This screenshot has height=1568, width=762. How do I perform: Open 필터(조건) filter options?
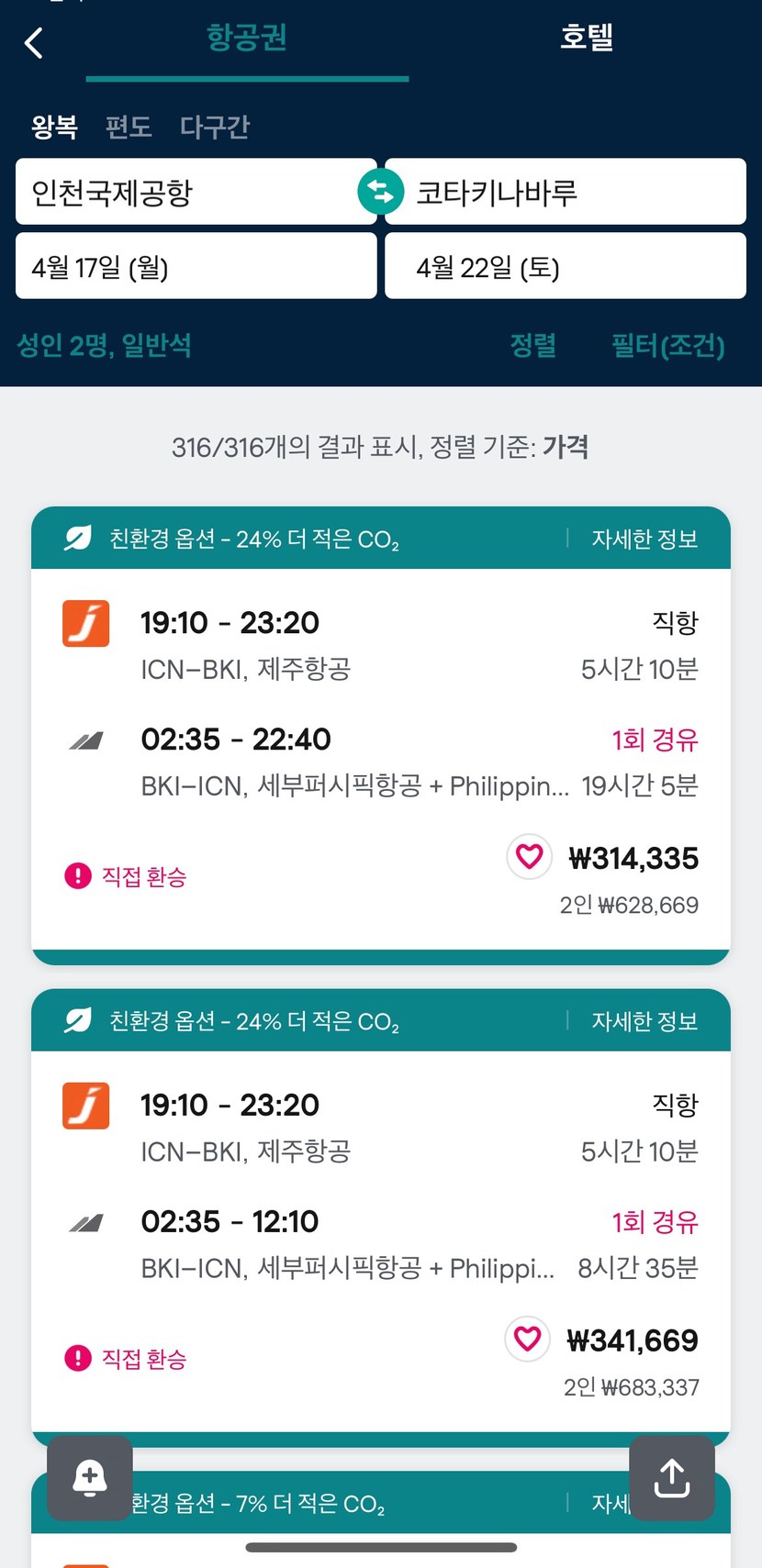pyautogui.click(x=667, y=346)
